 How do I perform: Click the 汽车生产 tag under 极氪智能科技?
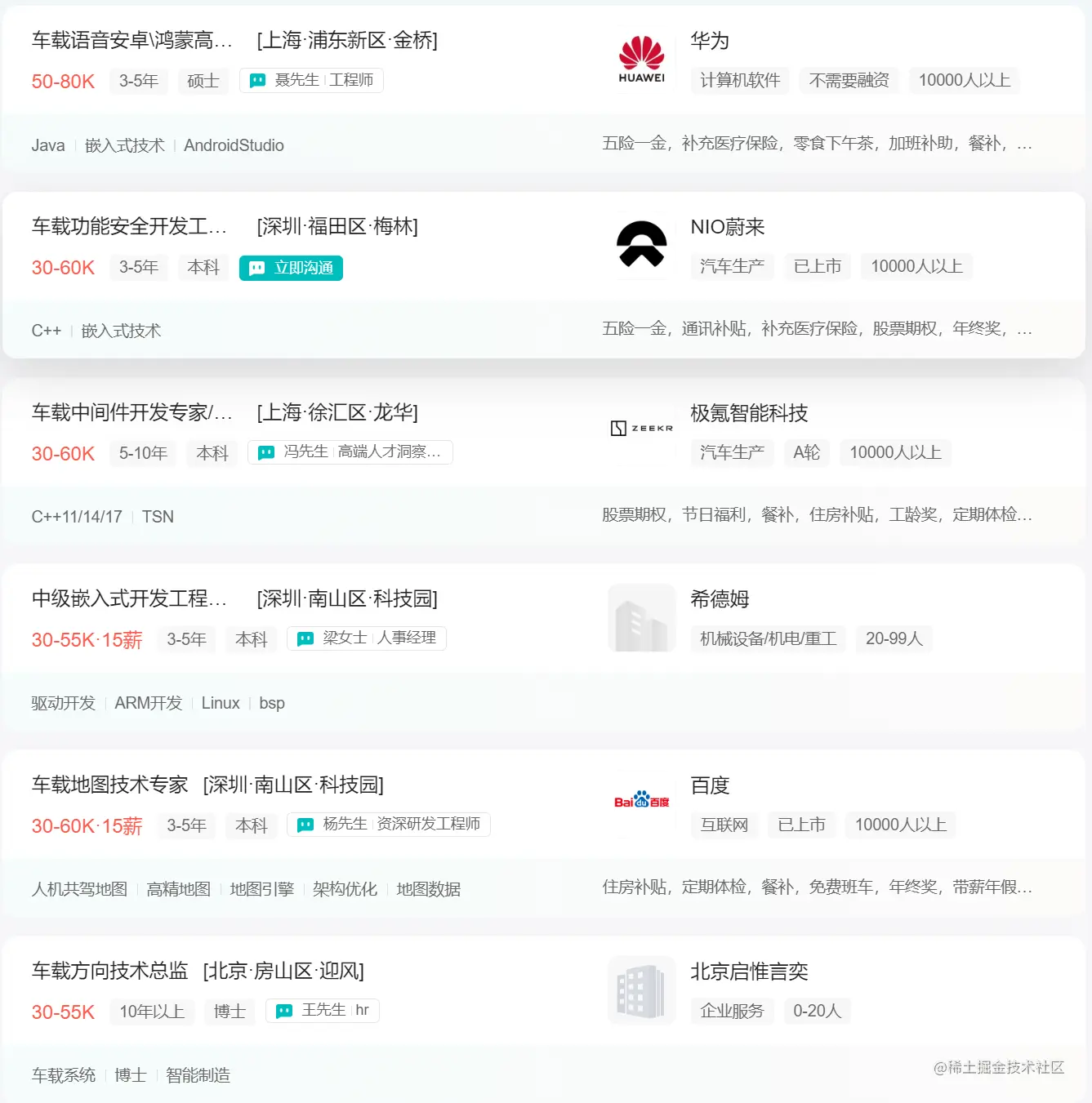pos(731,452)
